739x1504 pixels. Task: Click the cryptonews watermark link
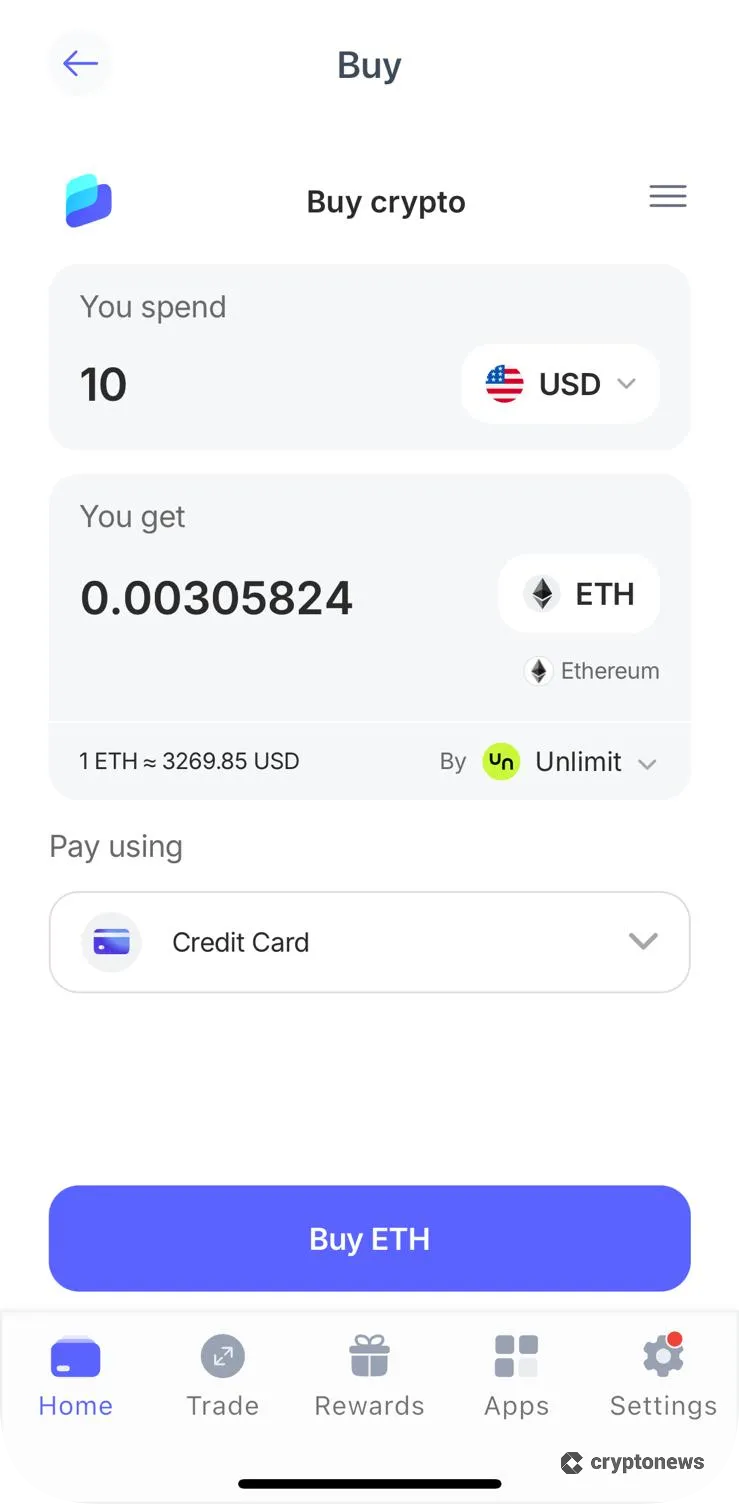point(634,1462)
